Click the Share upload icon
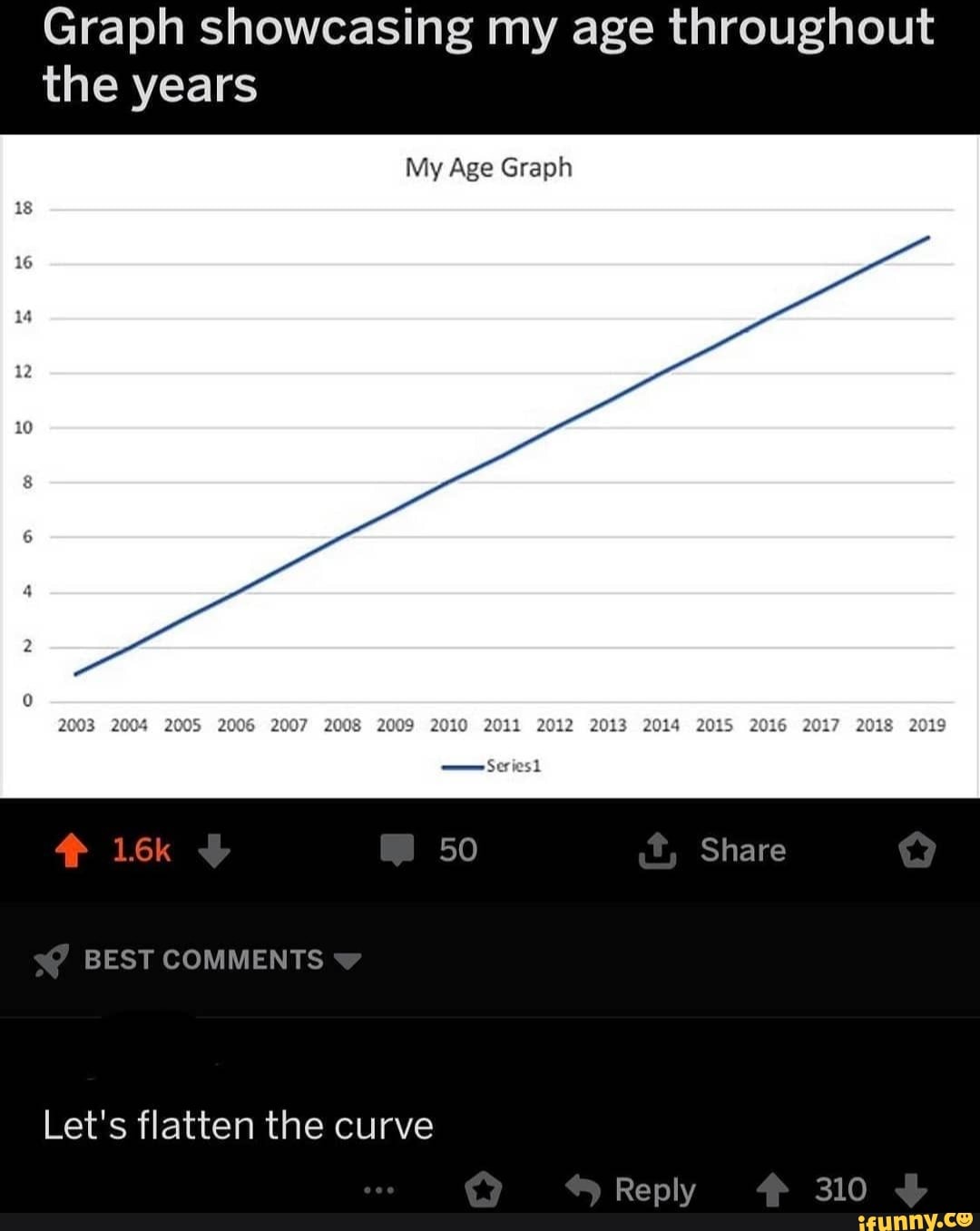 (x=659, y=851)
